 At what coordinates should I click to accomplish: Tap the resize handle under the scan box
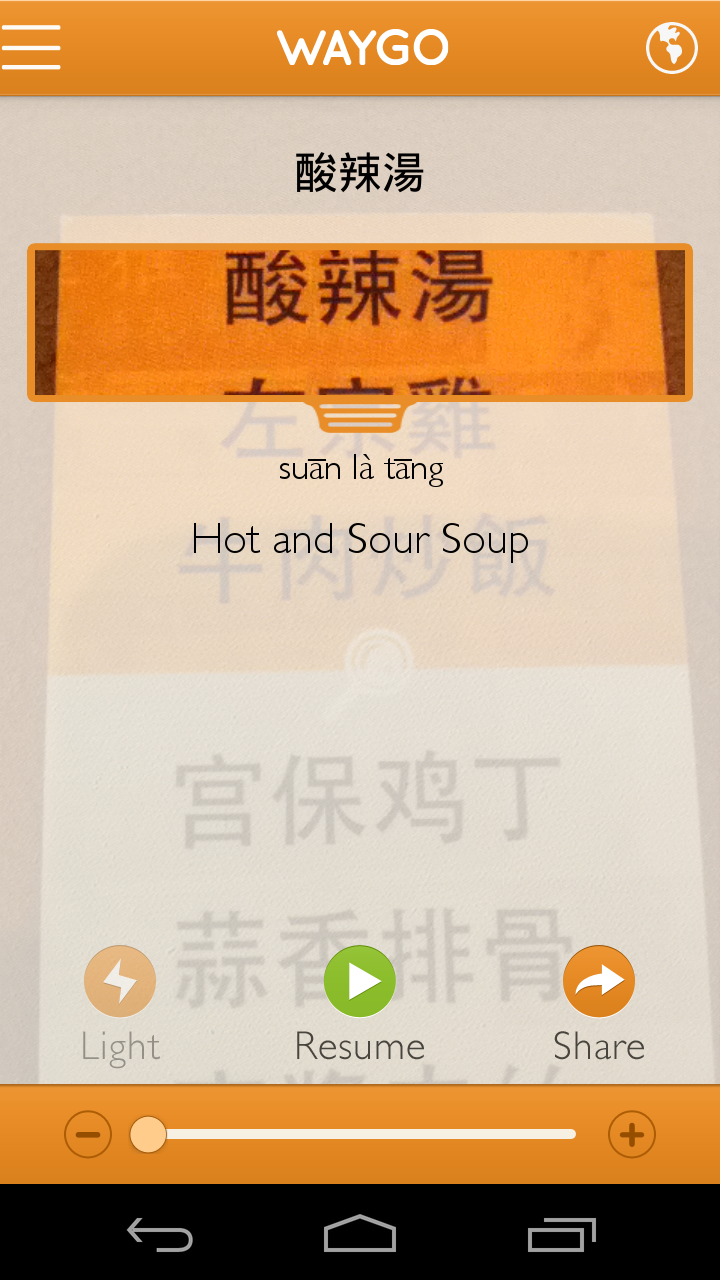click(x=360, y=416)
